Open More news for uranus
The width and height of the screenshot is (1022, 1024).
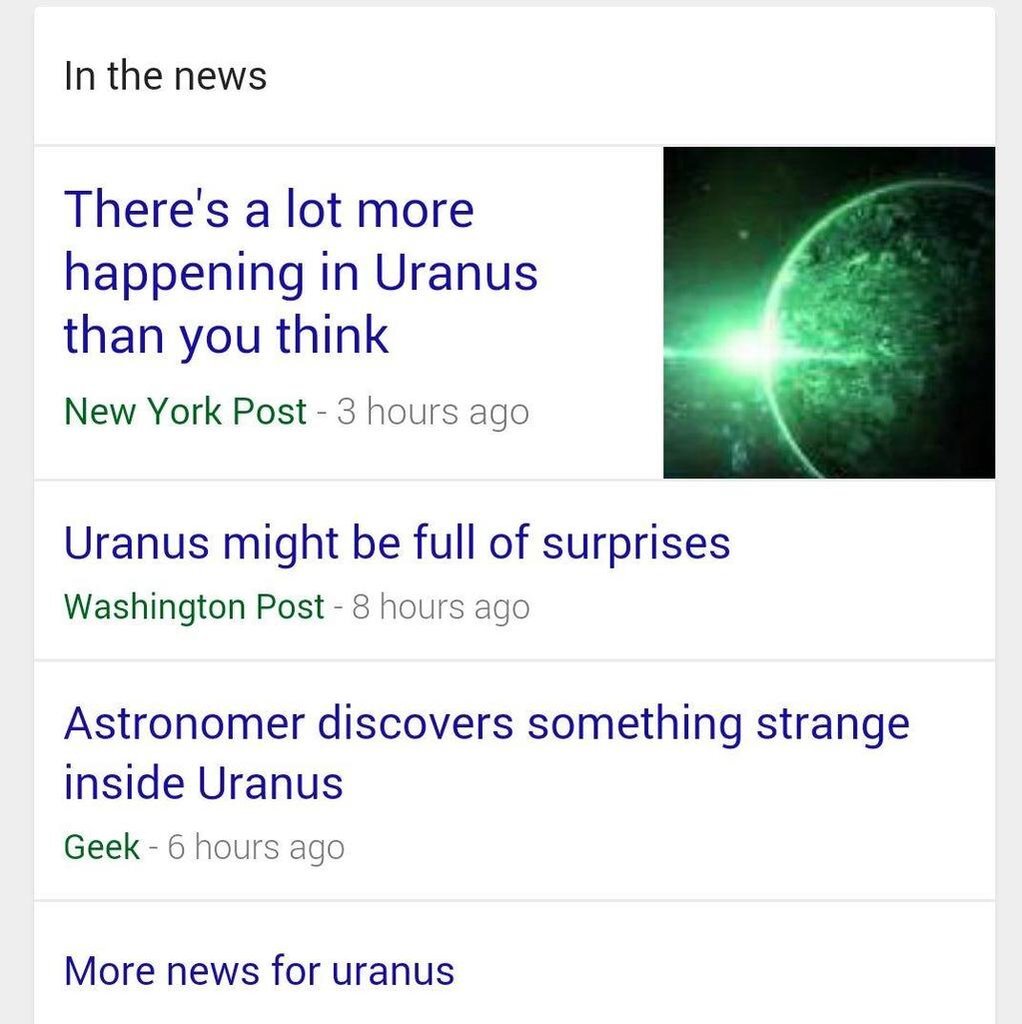(259, 970)
